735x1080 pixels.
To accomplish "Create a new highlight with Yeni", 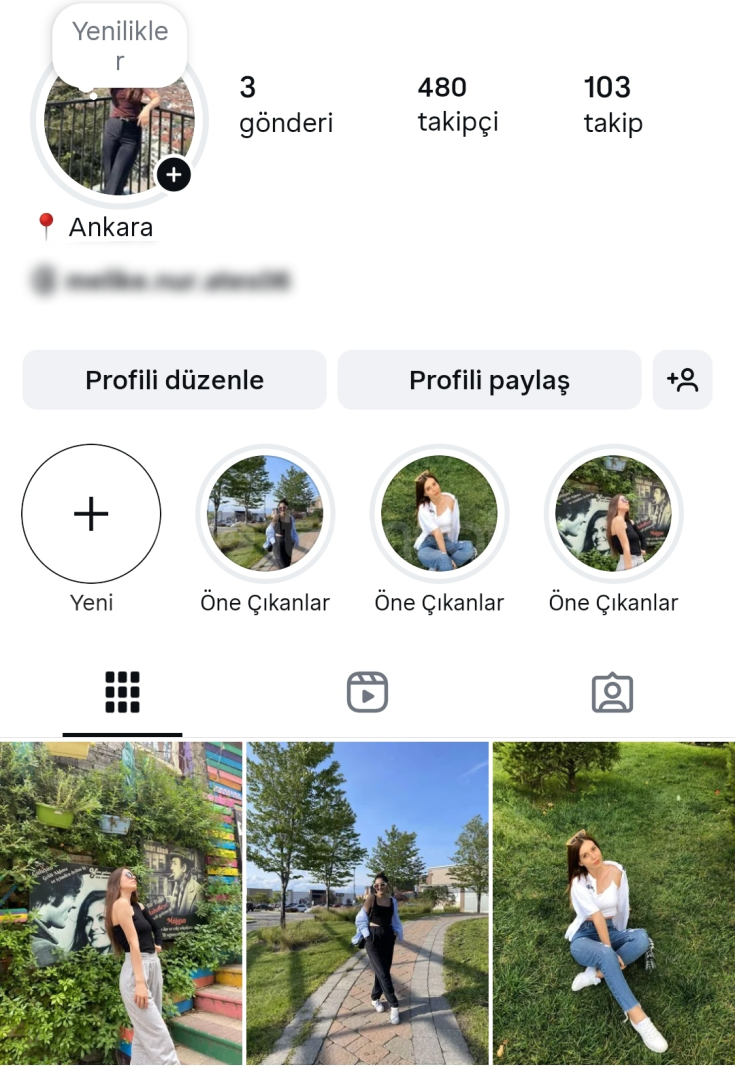I will click(91, 513).
